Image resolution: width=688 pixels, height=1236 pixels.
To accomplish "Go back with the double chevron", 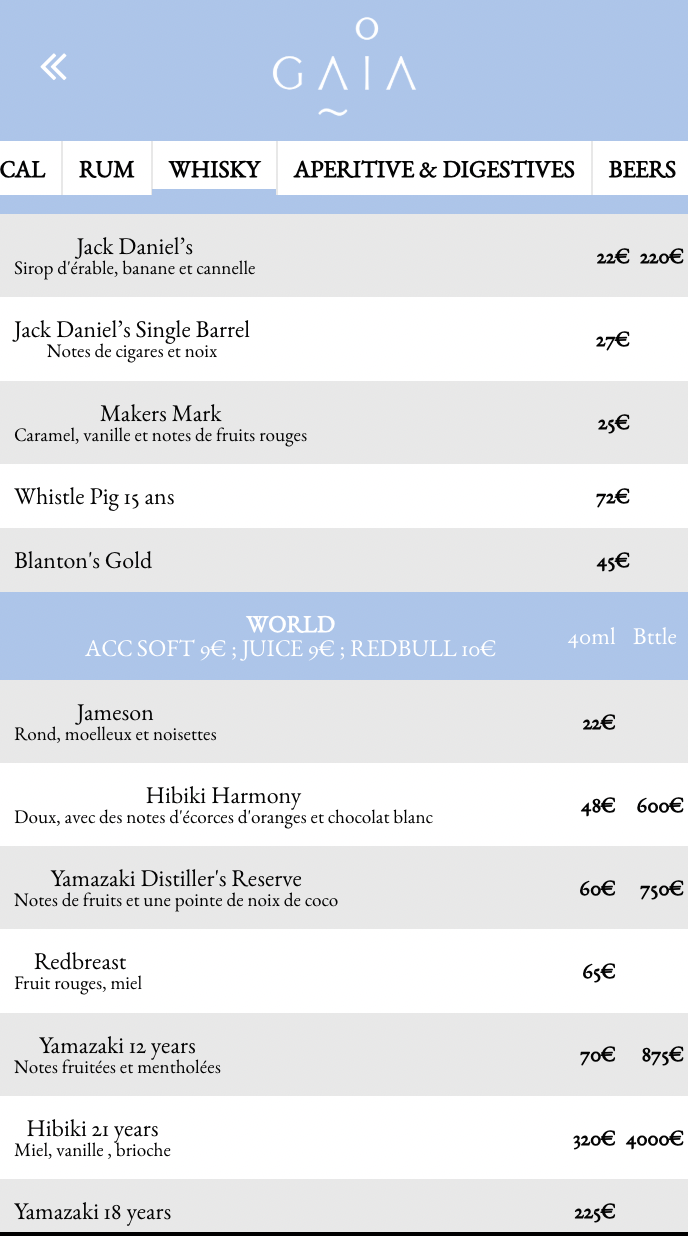I will click(54, 68).
